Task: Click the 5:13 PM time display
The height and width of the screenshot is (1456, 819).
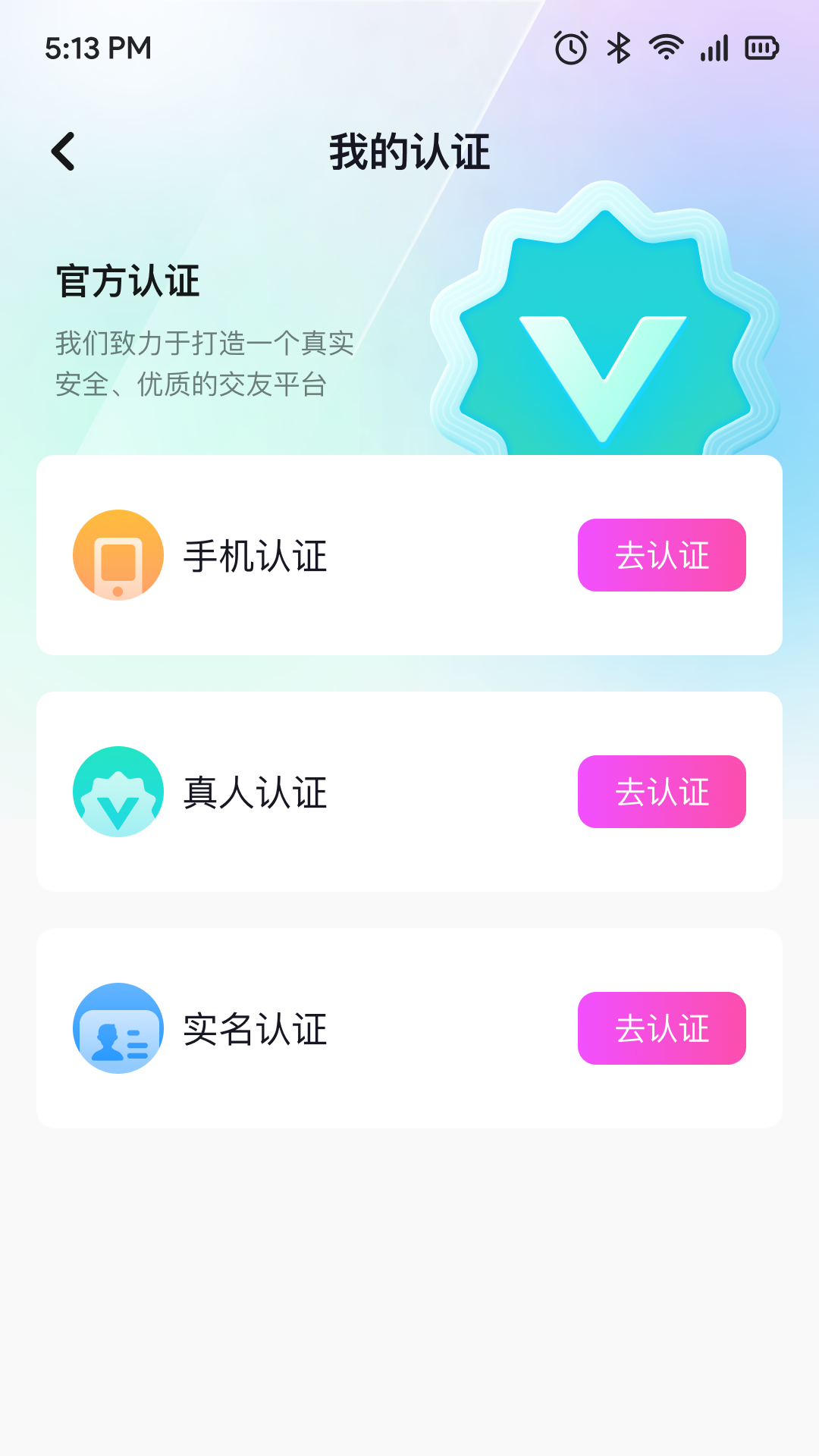Action: click(x=99, y=47)
